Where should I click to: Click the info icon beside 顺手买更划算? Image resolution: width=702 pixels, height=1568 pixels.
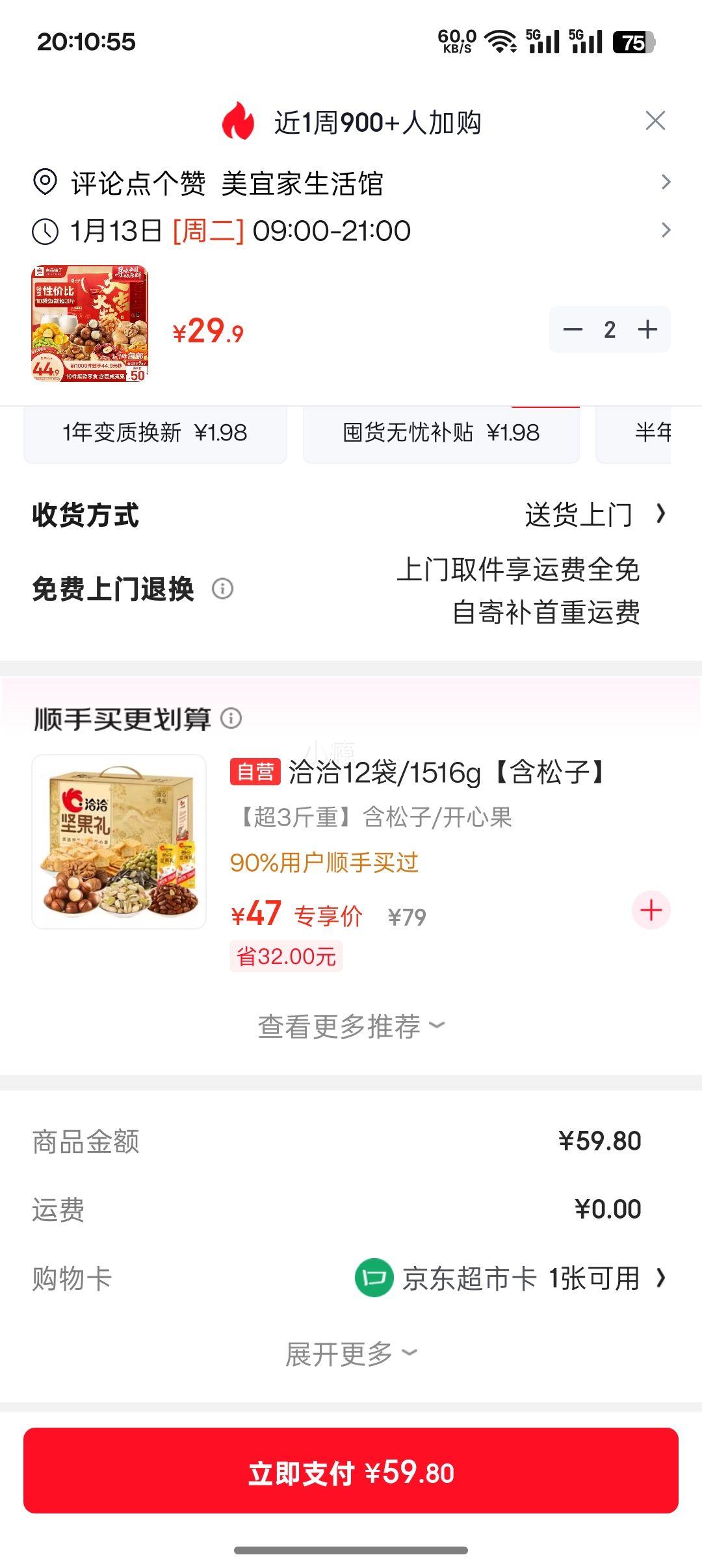[231, 720]
